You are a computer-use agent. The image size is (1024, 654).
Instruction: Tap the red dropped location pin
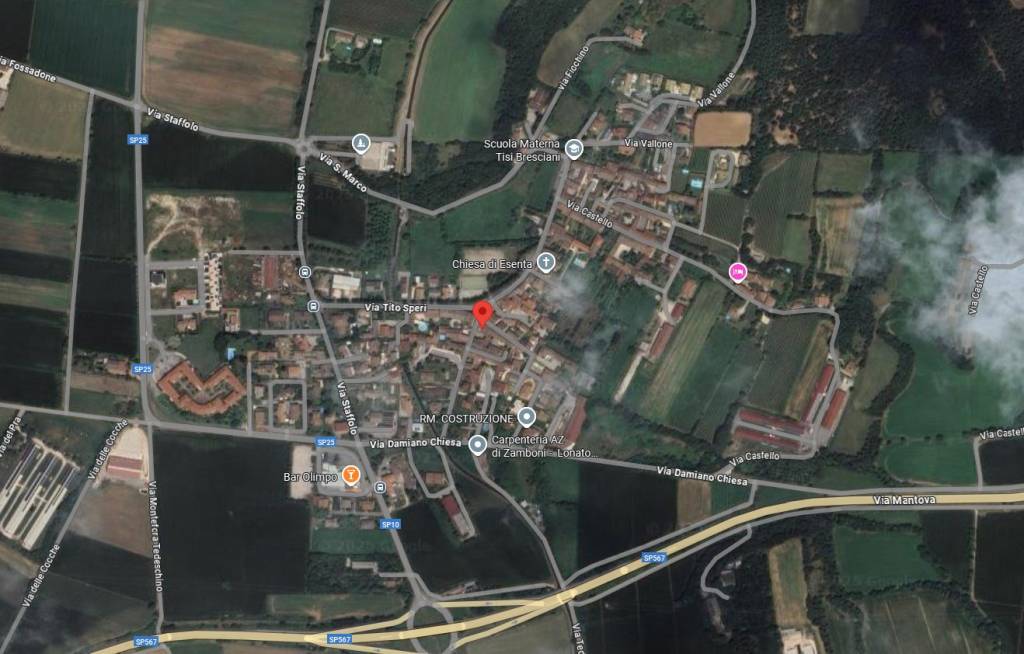pyautogui.click(x=482, y=314)
